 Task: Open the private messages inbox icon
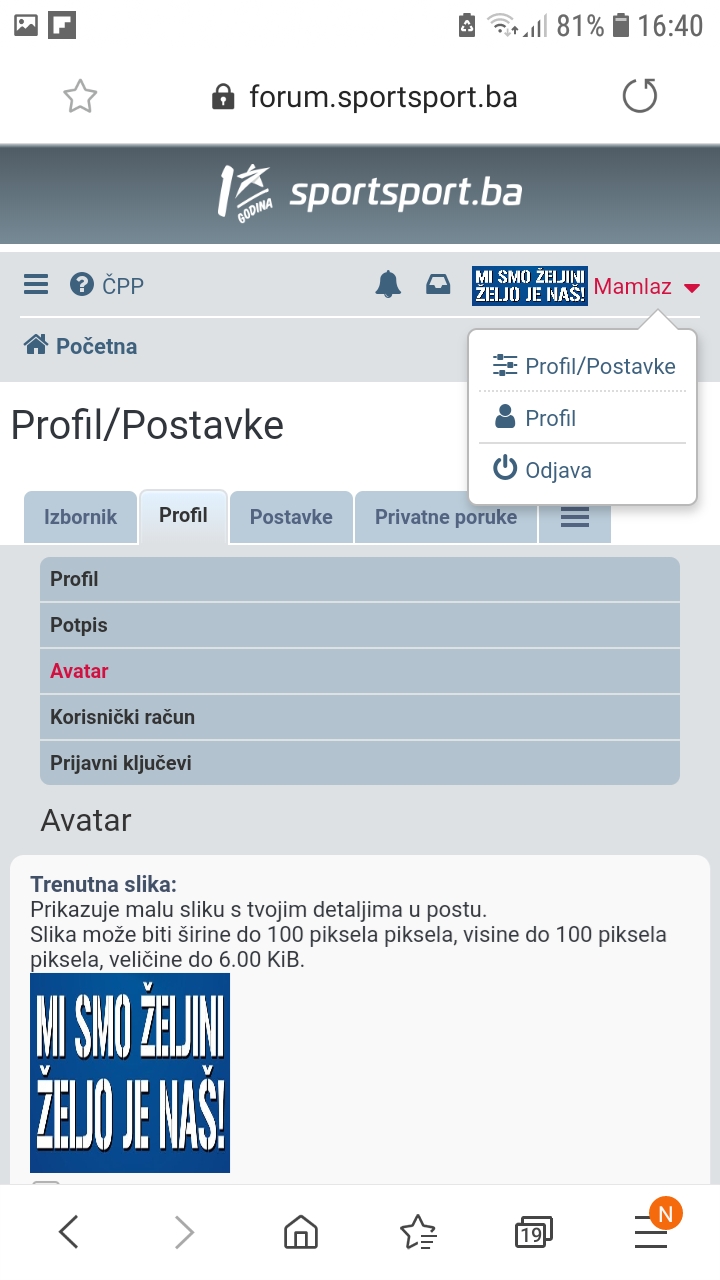[x=438, y=285]
